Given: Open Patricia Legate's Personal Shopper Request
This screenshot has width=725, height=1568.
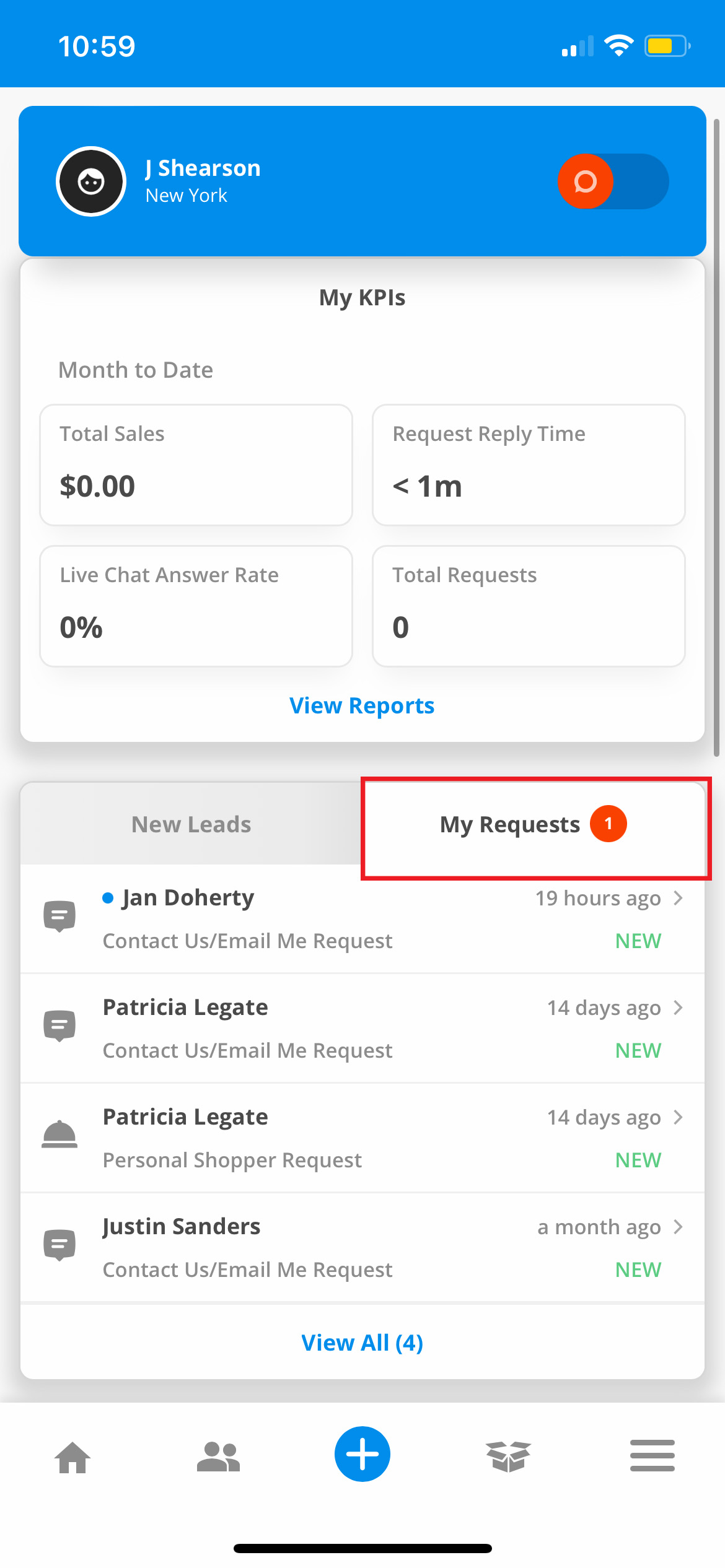Looking at the screenshot, I should click(362, 1138).
